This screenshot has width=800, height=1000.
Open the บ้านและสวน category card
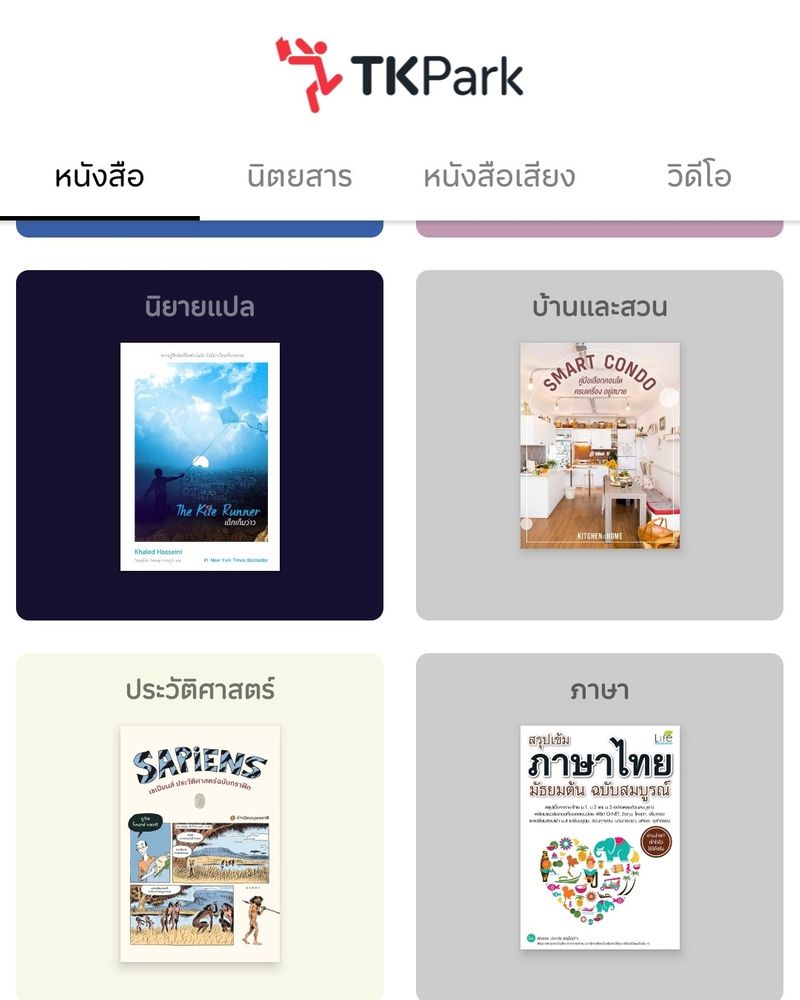click(x=600, y=440)
